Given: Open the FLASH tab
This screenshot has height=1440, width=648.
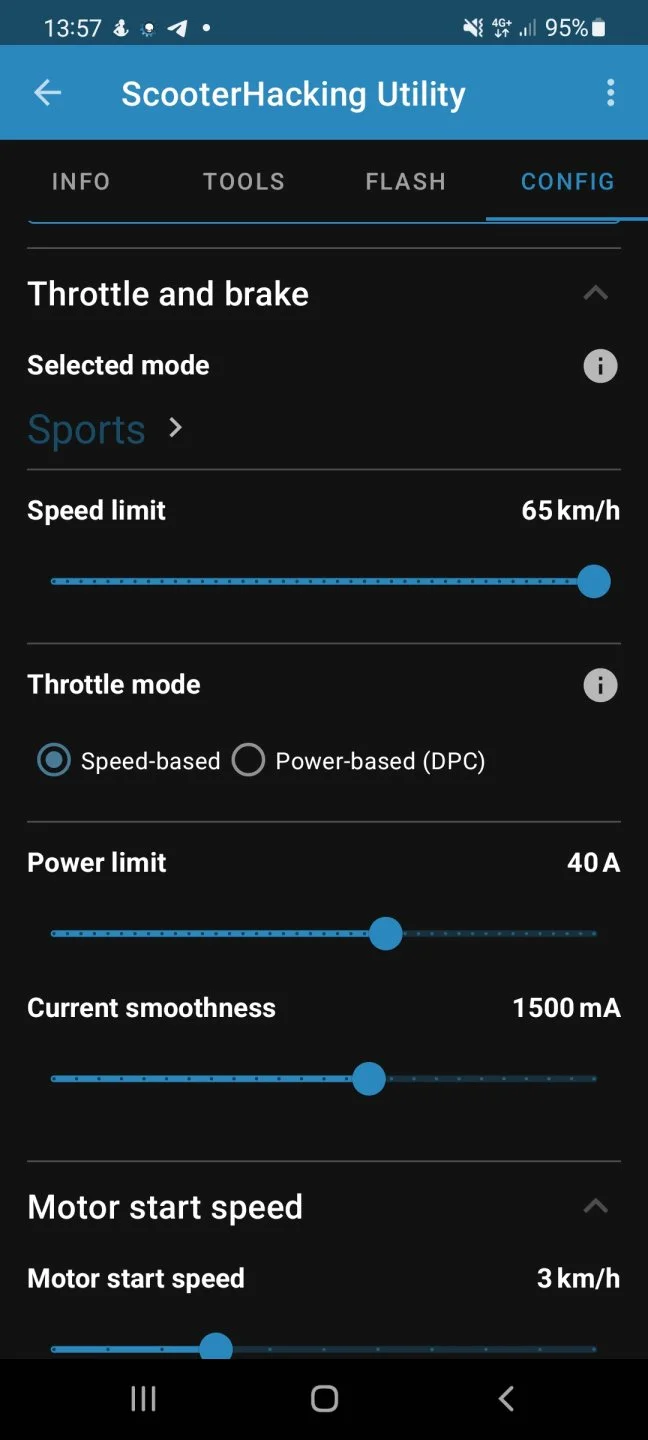Looking at the screenshot, I should 405,181.
